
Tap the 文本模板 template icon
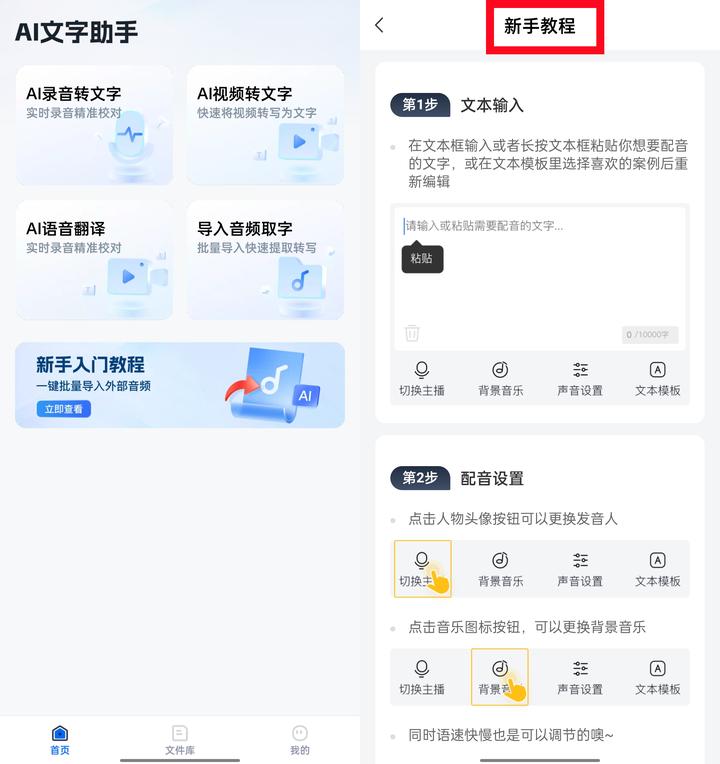[658, 370]
